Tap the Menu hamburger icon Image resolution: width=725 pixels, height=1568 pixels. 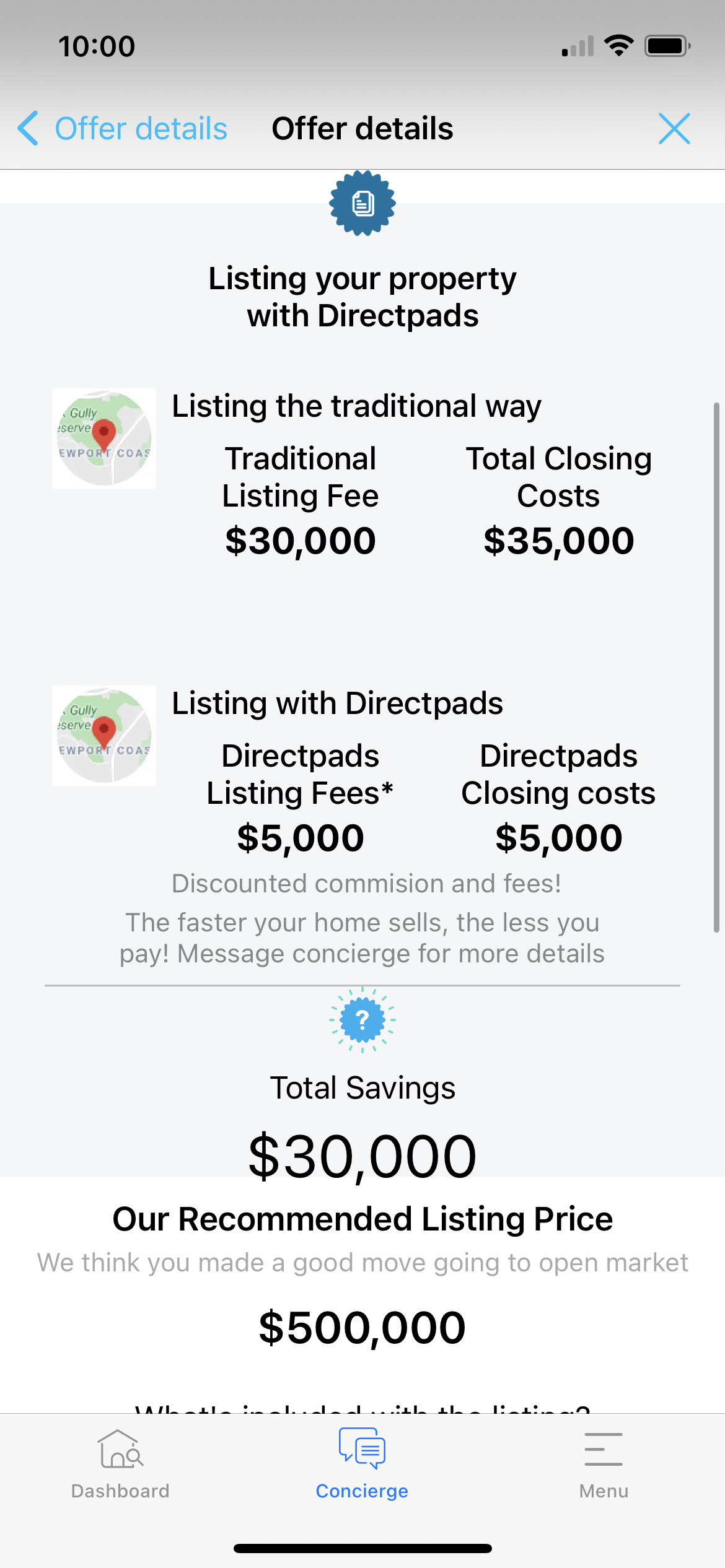pos(604,1448)
